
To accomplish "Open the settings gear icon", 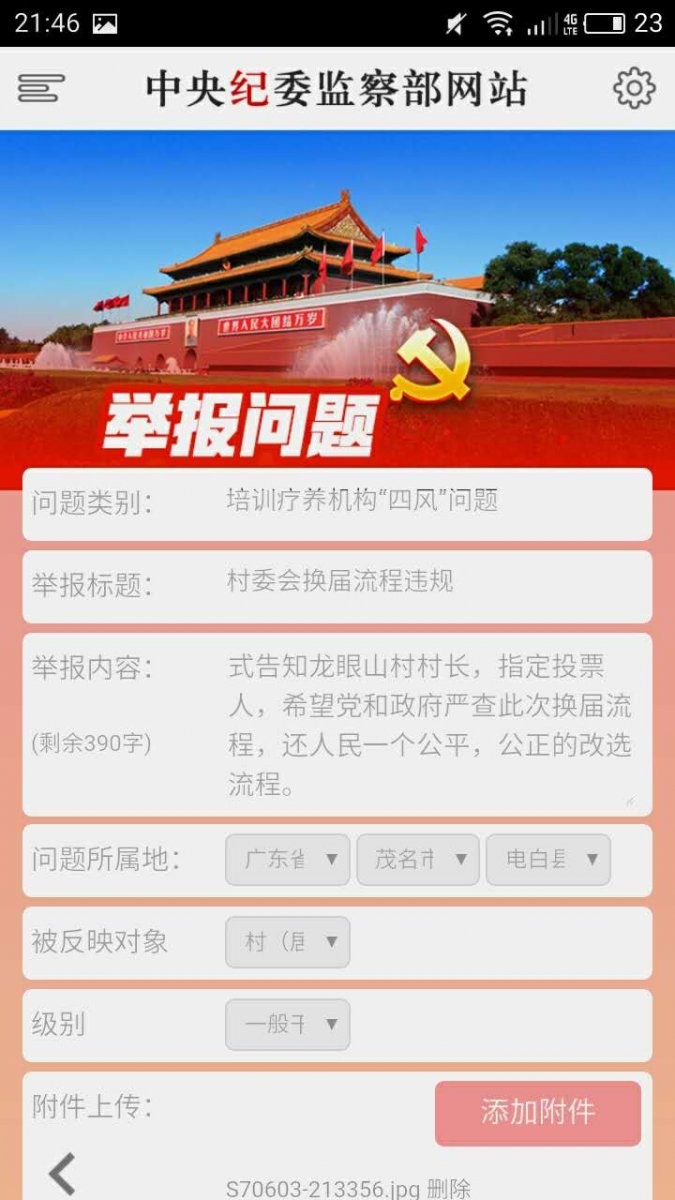I will pyautogui.click(x=633, y=88).
